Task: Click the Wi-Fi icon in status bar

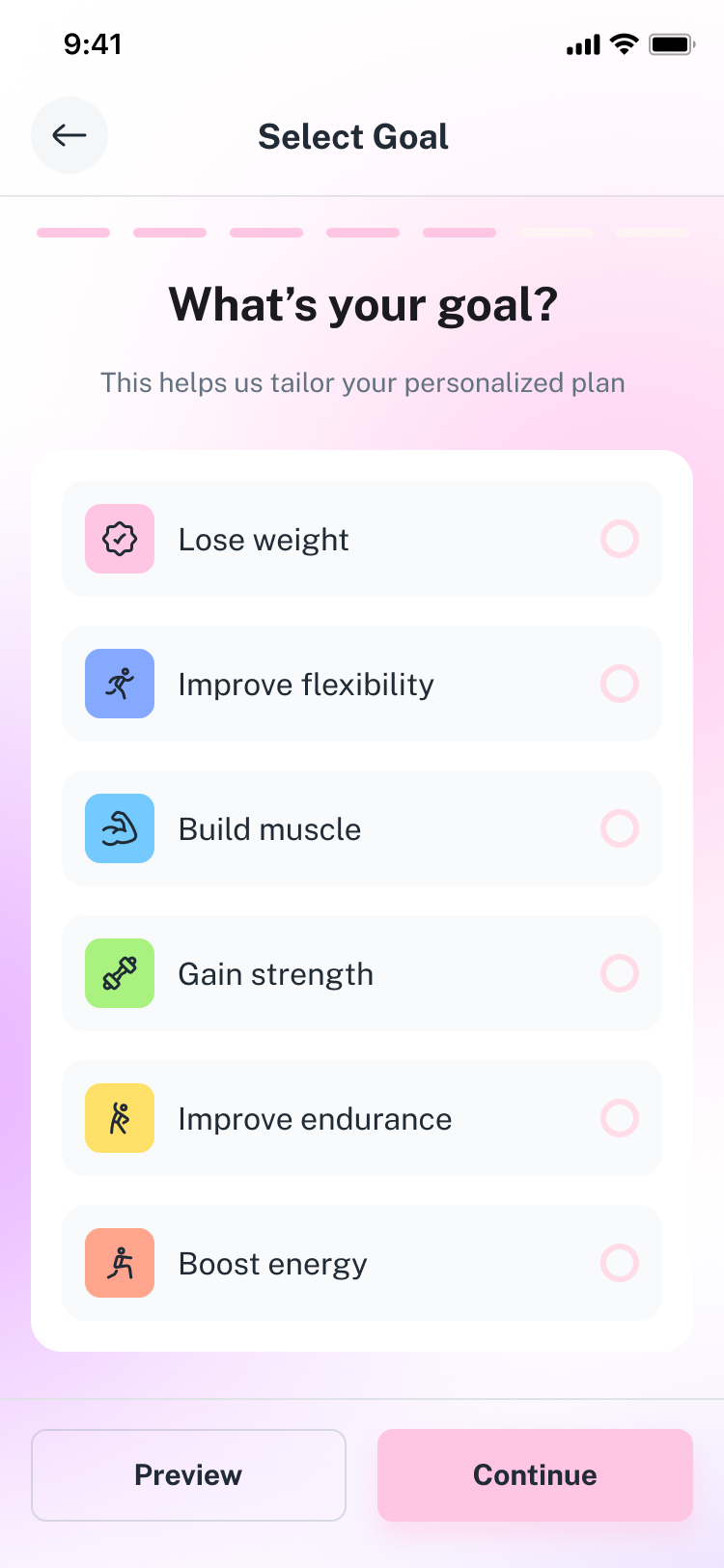Action: tap(623, 43)
